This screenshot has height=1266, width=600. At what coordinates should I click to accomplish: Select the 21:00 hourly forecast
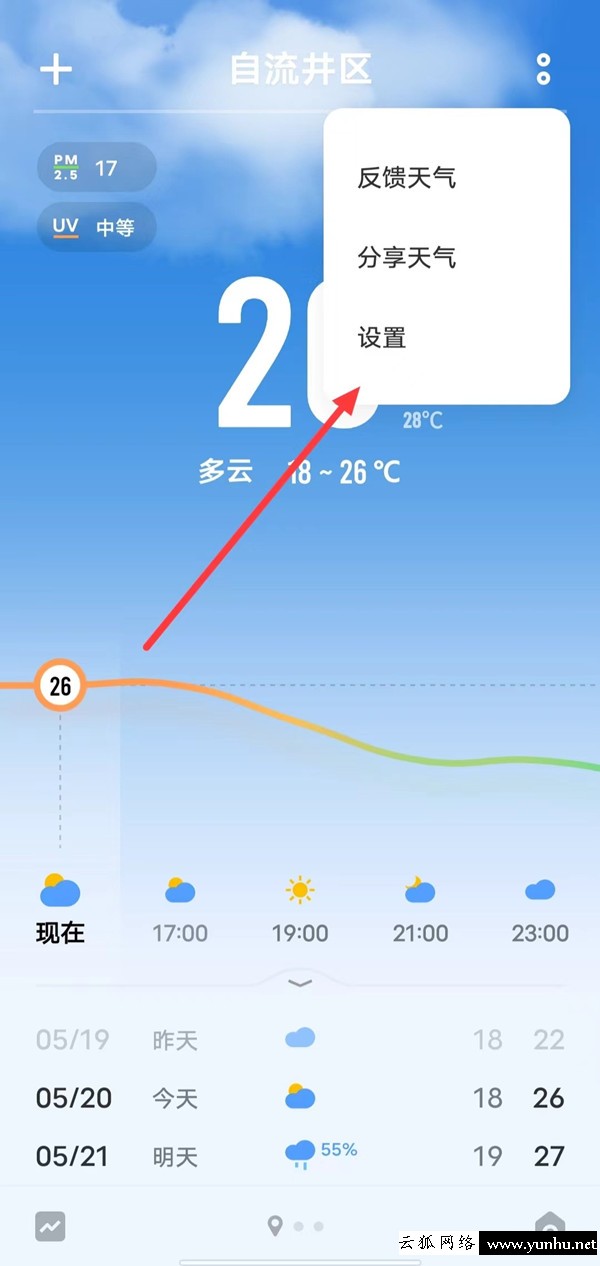coord(420,910)
